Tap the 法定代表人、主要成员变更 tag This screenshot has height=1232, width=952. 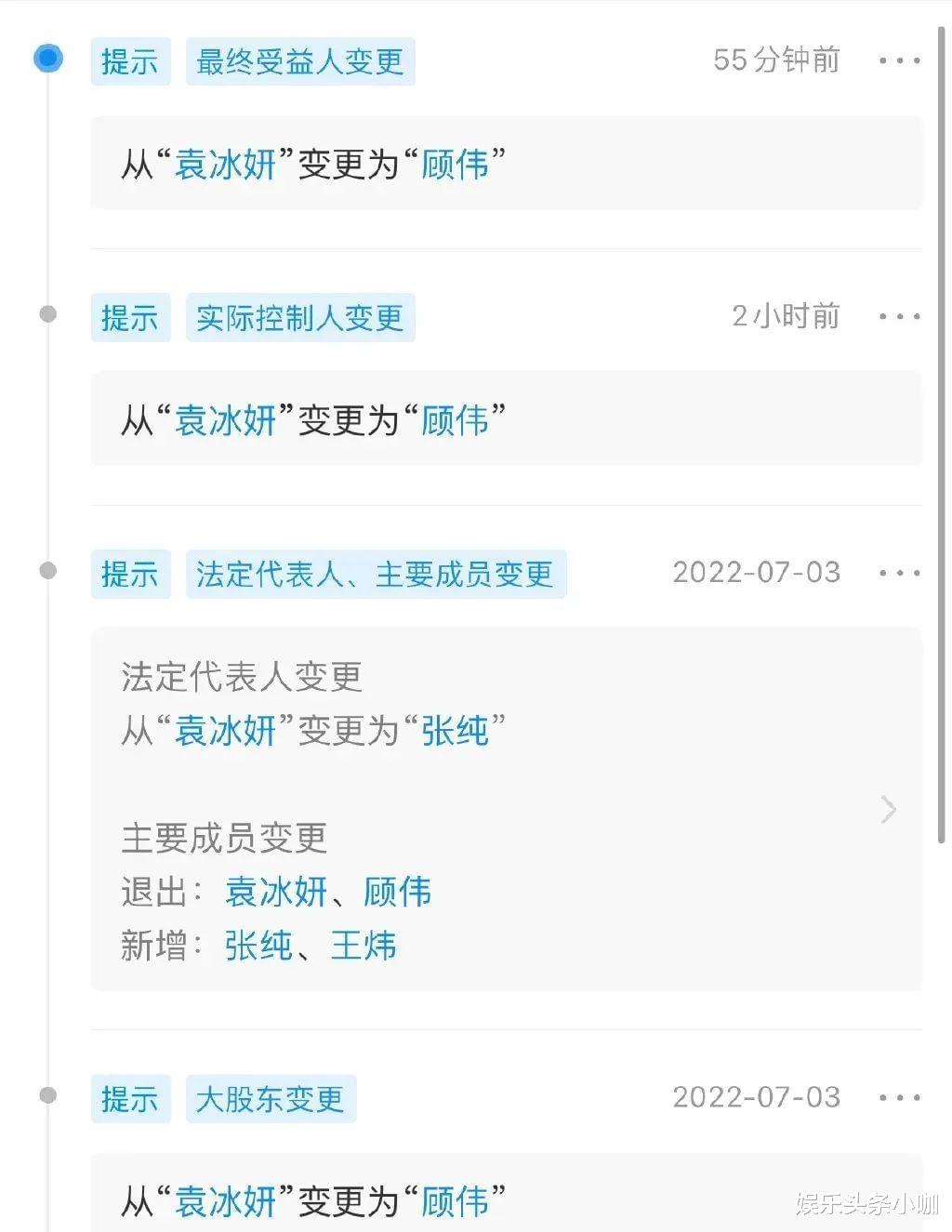375,575
